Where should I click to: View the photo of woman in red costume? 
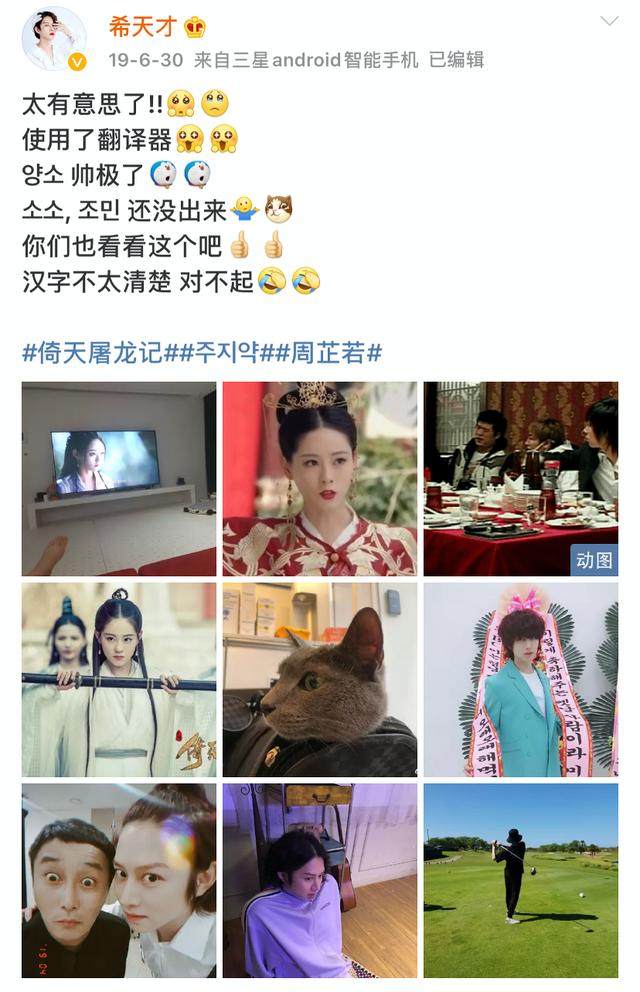click(x=320, y=479)
